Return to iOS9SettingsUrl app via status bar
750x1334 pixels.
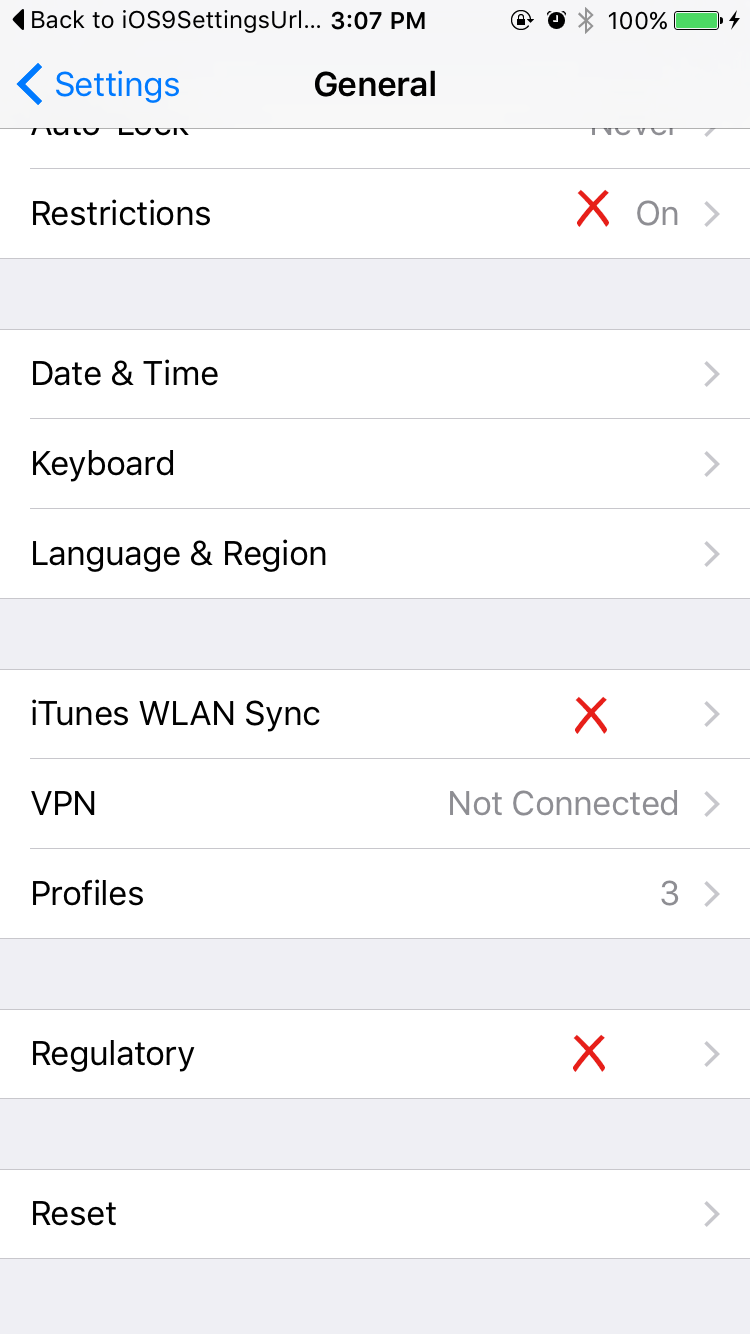(x=168, y=20)
